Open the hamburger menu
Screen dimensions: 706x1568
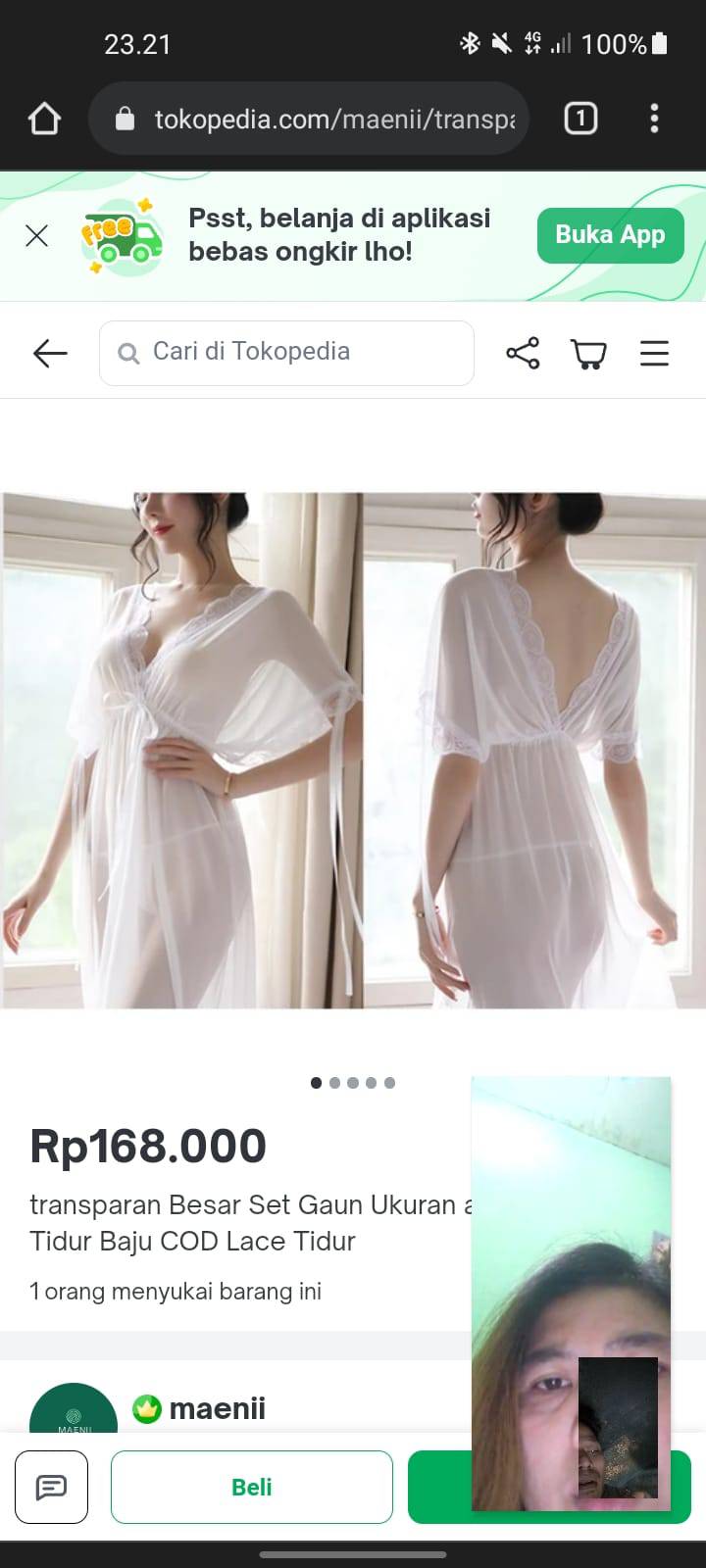click(x=654, y=353)
